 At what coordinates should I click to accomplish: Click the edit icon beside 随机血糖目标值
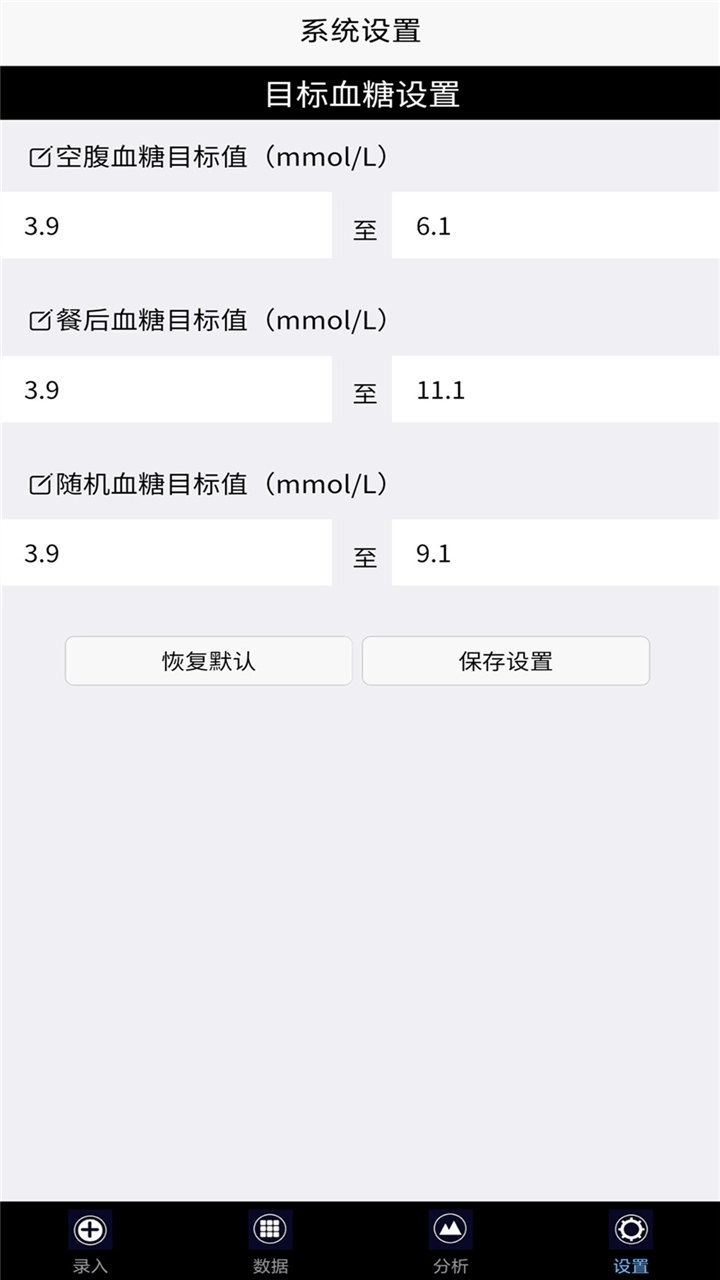[x=37, y=484]
